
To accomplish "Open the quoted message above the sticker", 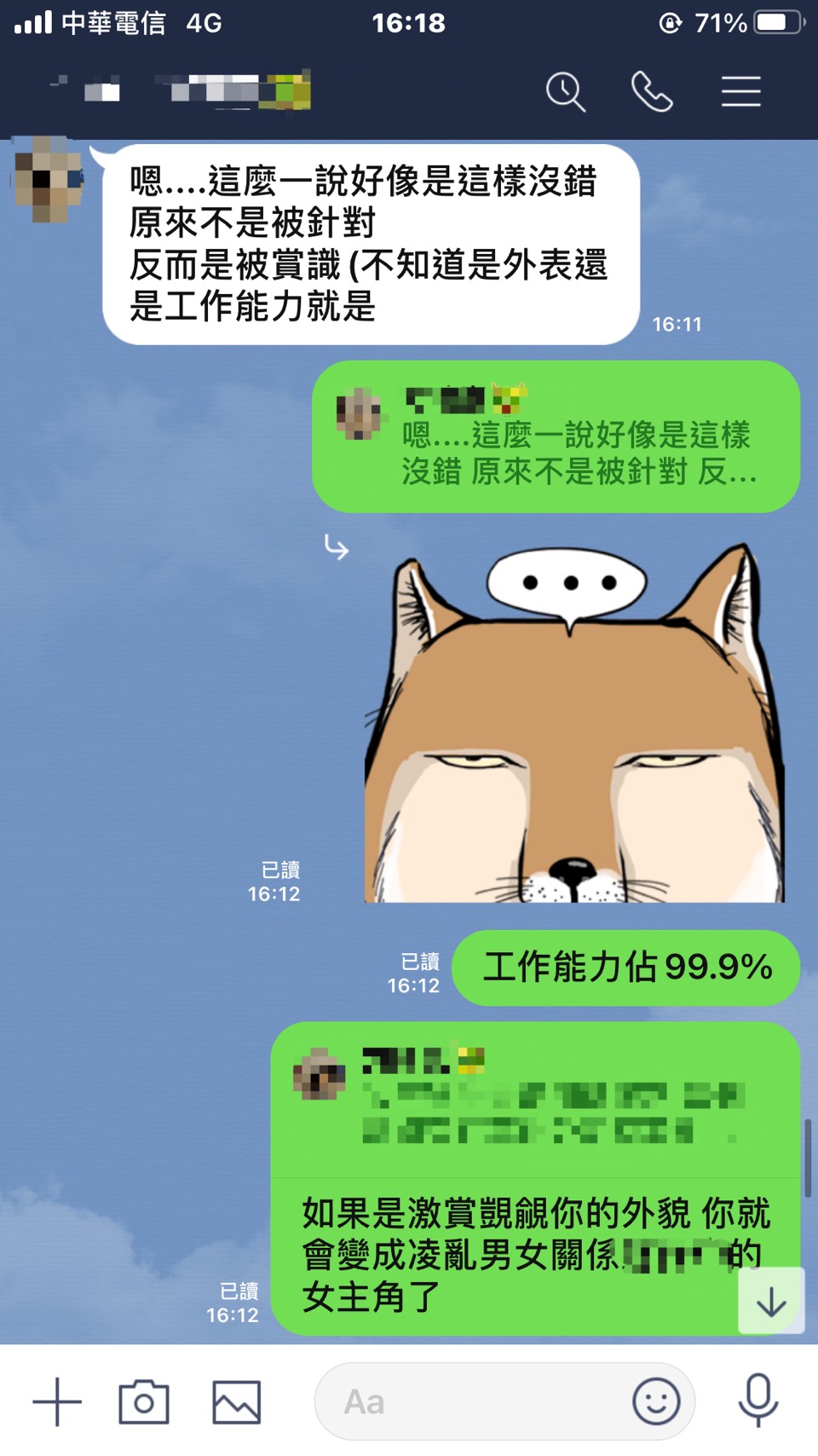I will coord(556,436).
